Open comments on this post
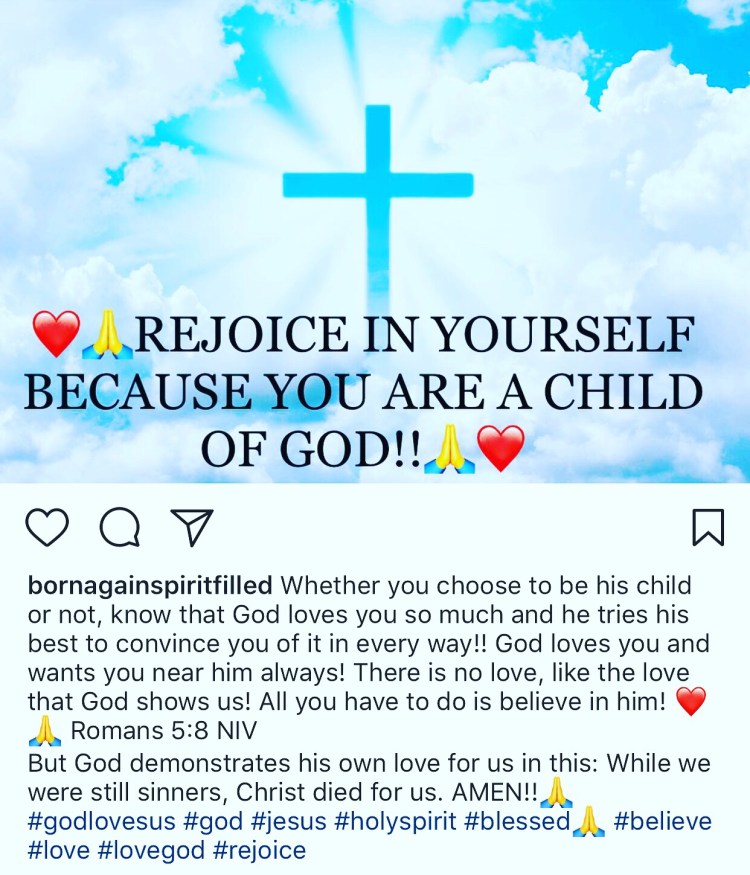The image size is (750, 875). click(120, 527)
